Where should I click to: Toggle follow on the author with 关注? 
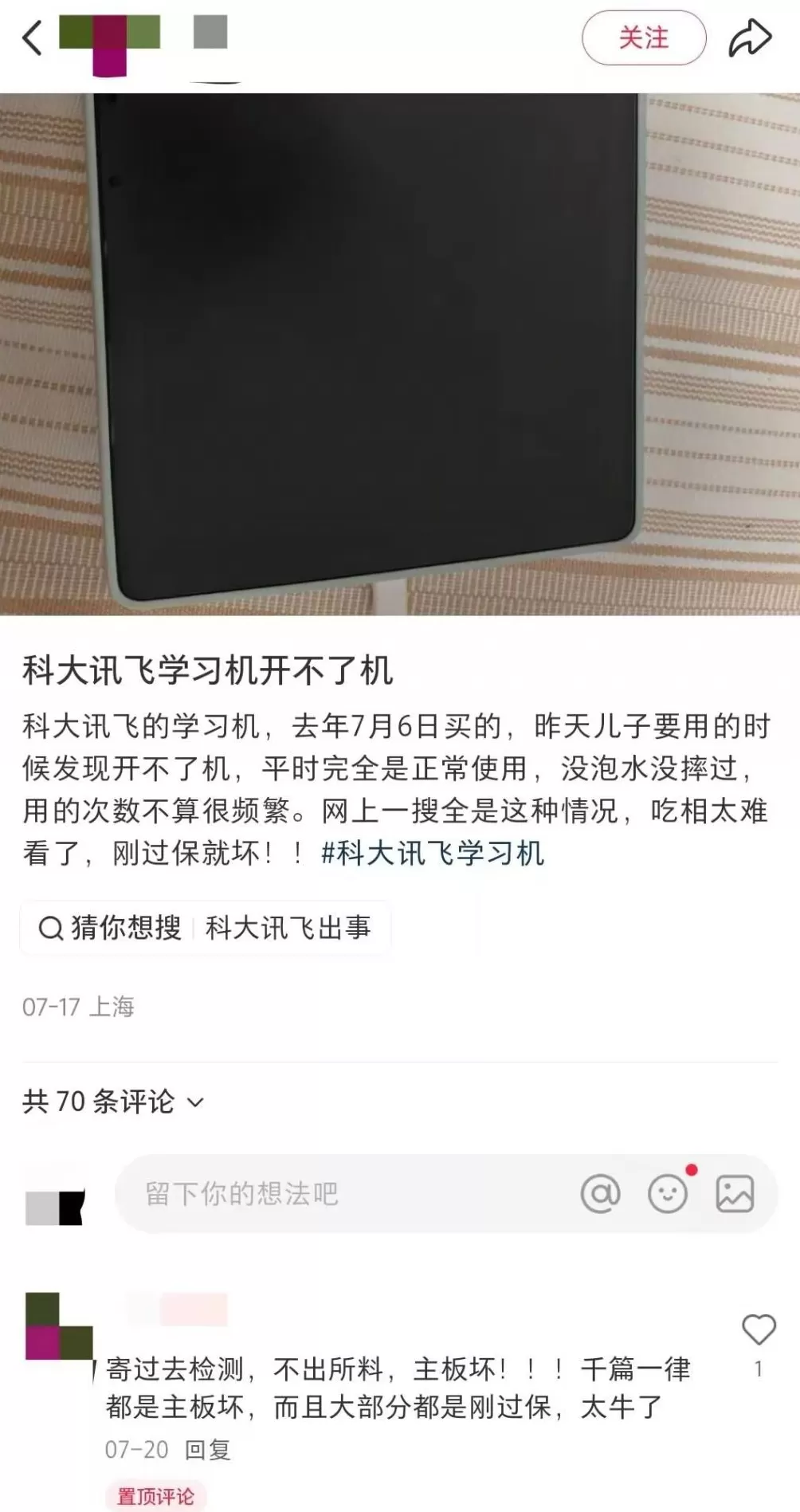(644, 39)
